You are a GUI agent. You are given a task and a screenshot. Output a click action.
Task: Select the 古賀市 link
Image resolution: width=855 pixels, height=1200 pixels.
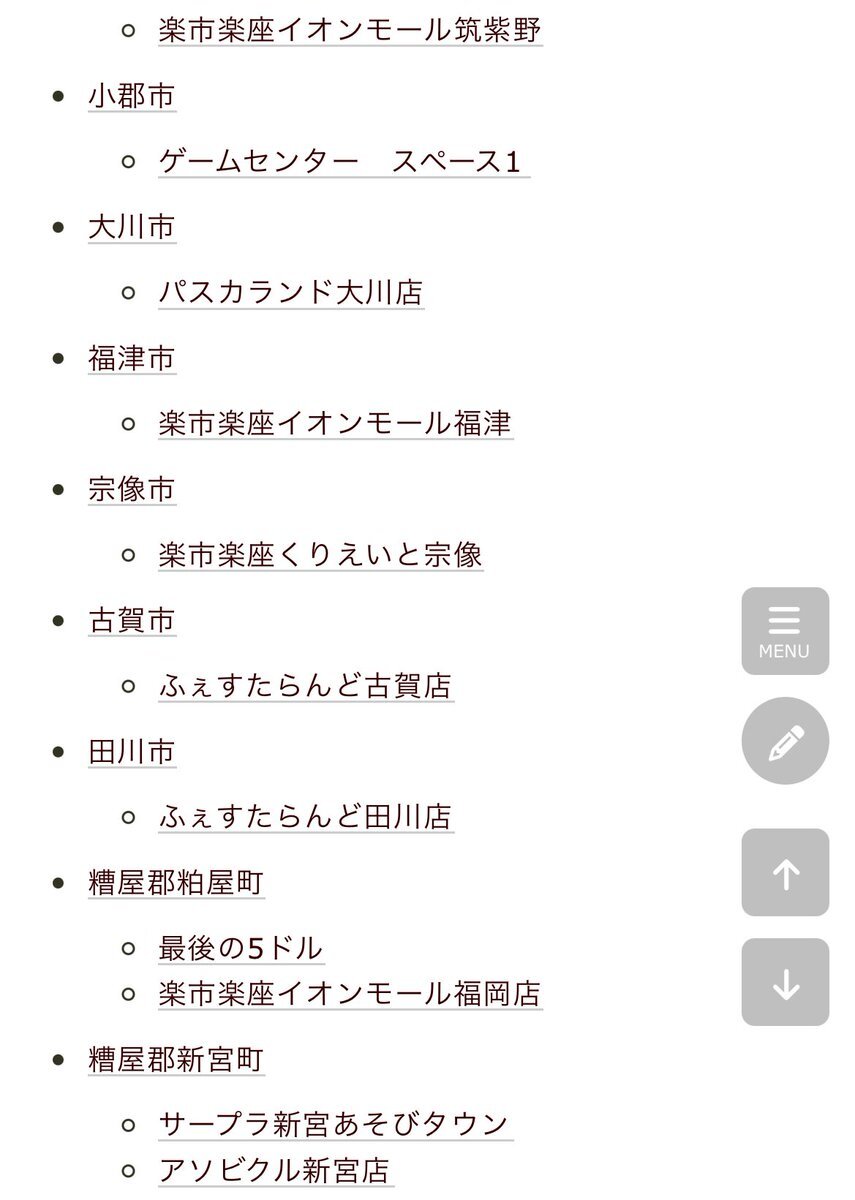click(132, 620)
